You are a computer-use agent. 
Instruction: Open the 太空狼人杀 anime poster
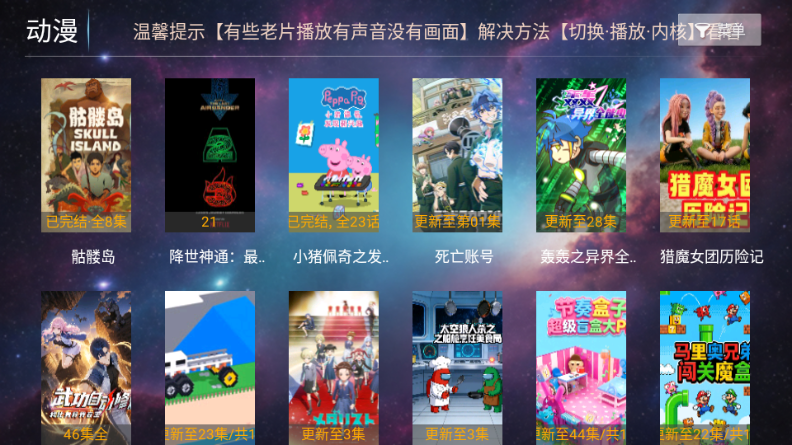coord(457,367)
